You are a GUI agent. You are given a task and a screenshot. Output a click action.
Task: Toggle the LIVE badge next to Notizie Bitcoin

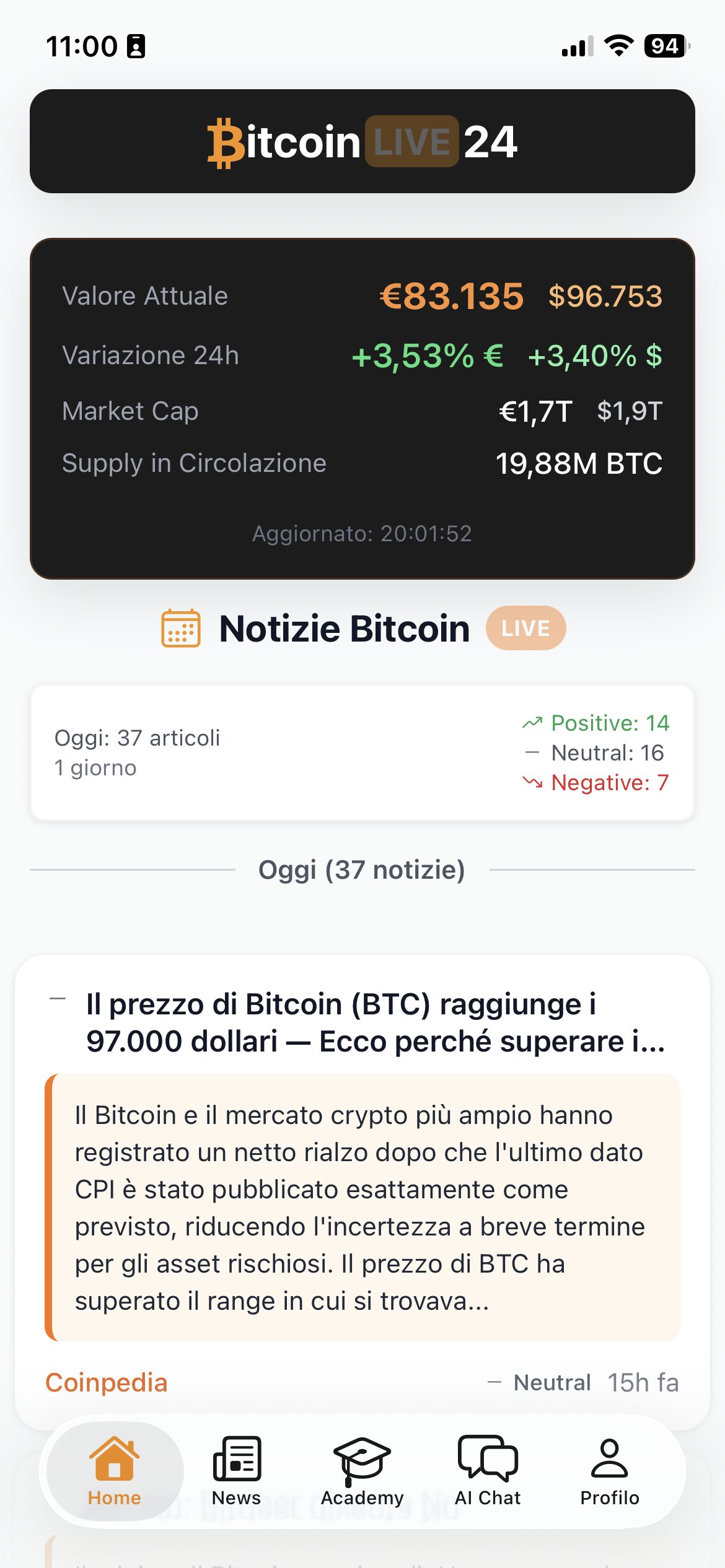coord(525,628)
